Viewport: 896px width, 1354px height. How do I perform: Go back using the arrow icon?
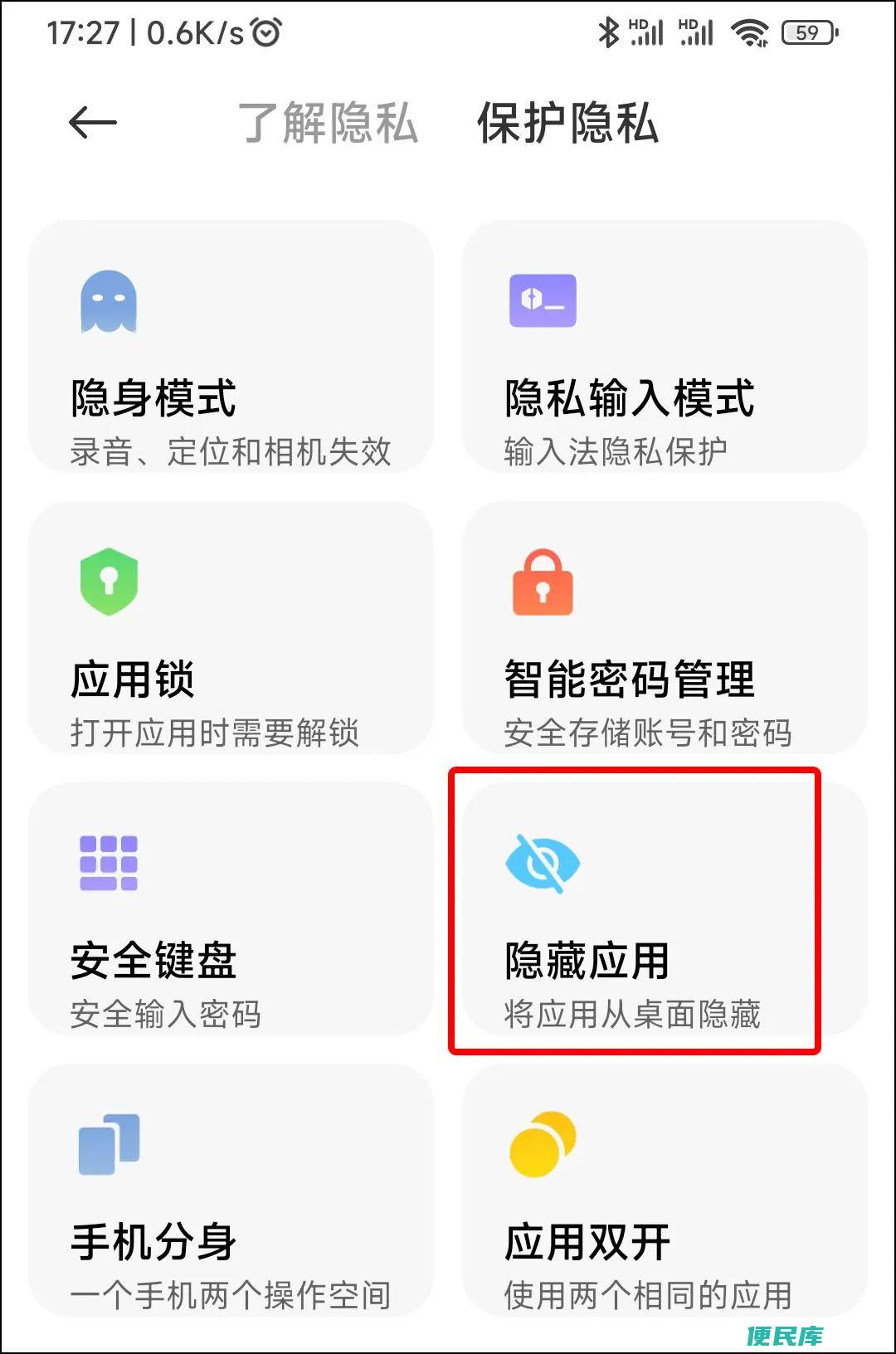(x=92, y=124)
